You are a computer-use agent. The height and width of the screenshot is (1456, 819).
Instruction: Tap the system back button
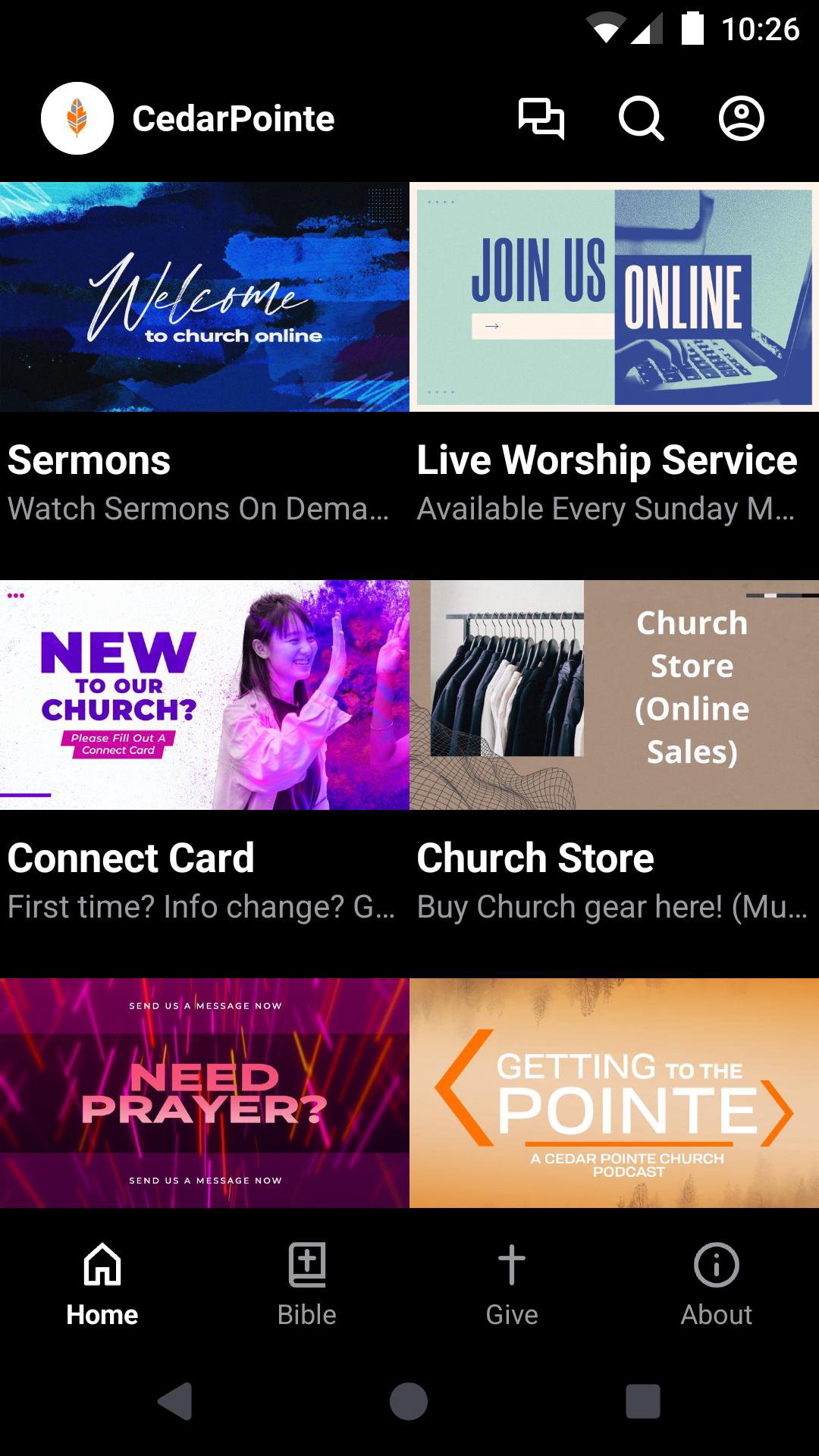tap(175, 1401)
